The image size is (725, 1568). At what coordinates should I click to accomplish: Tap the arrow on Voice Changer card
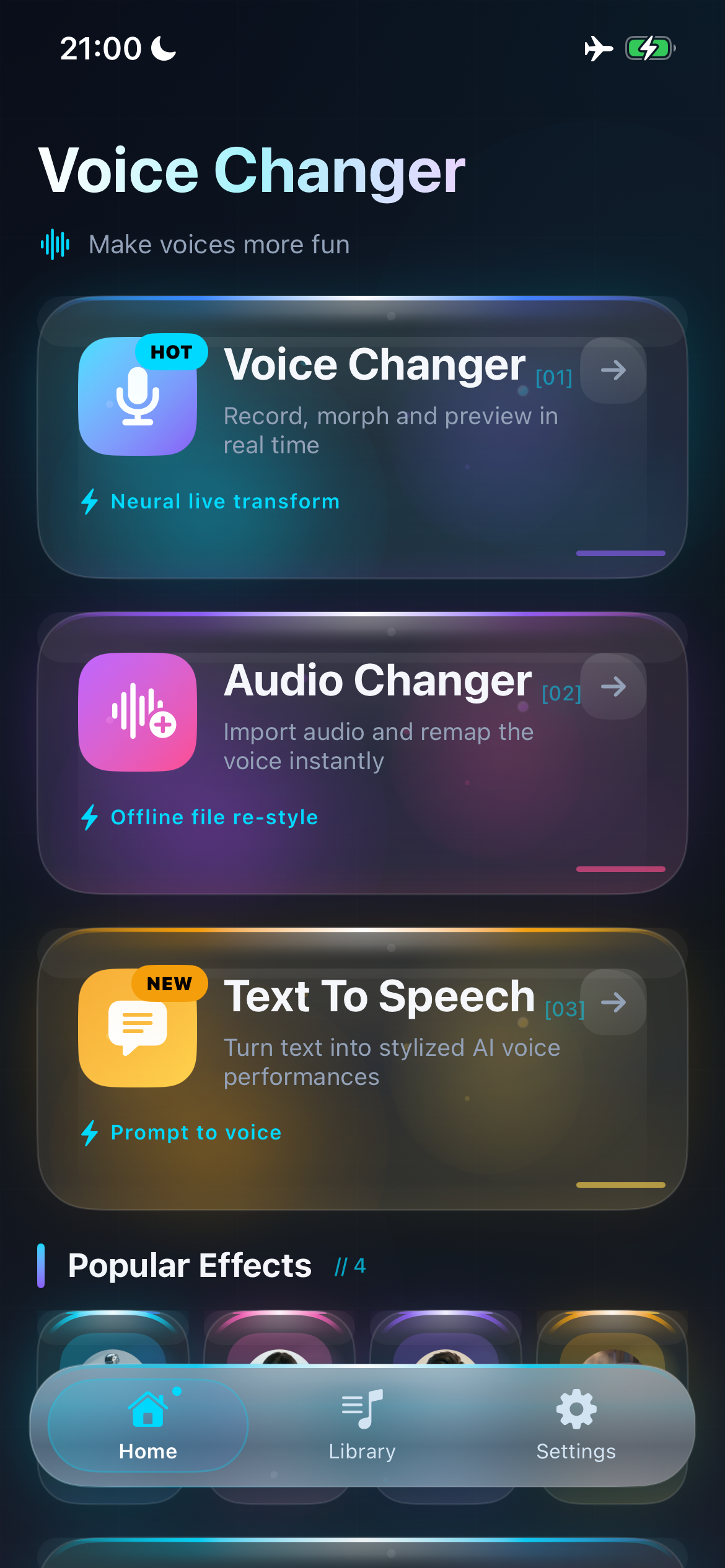tap(613, 370)
